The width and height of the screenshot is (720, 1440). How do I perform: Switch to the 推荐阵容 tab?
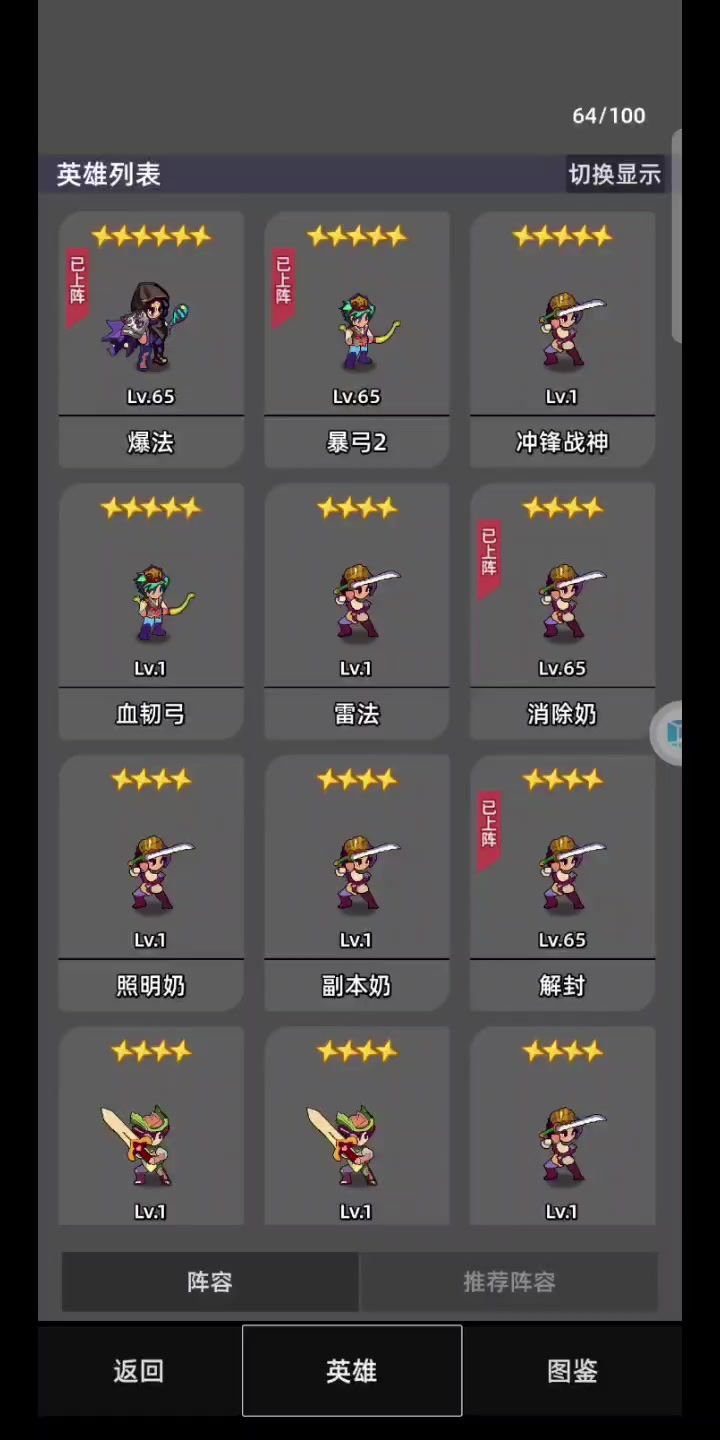tap(508, 1281)
